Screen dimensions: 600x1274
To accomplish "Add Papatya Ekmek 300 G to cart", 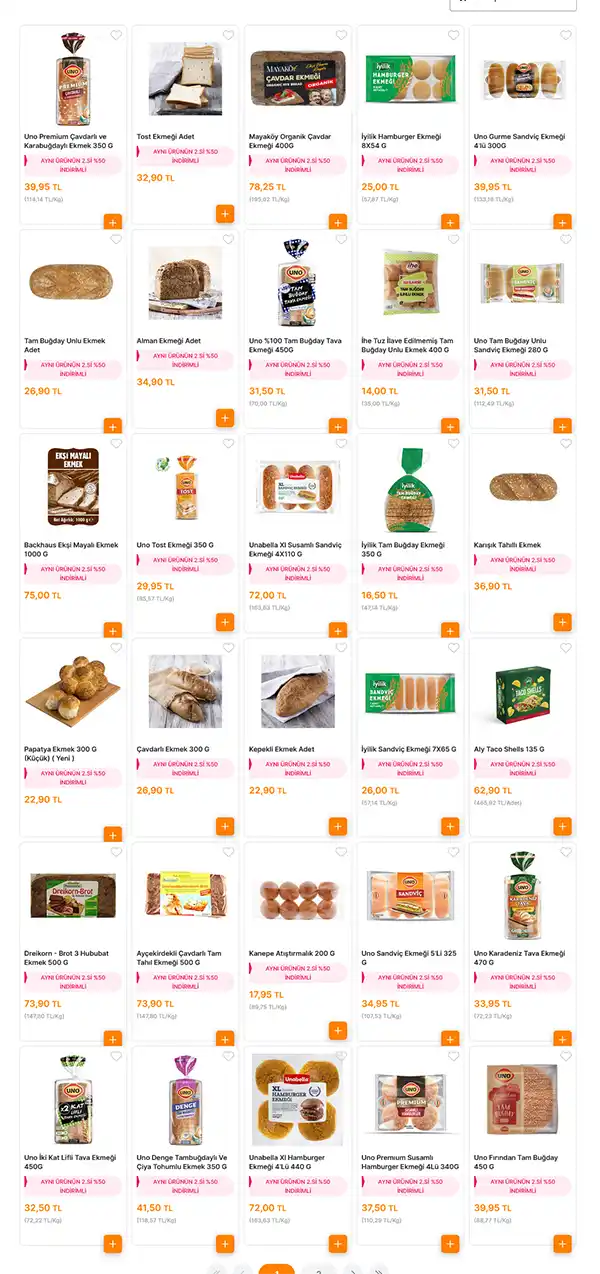I will (x=113, y=835).
